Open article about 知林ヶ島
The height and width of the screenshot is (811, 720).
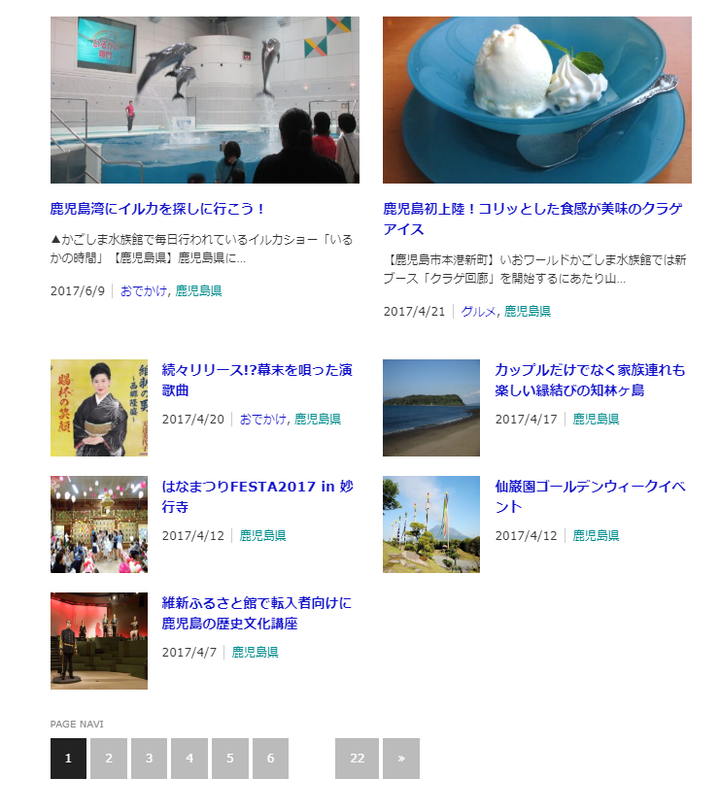click(589, 380)
